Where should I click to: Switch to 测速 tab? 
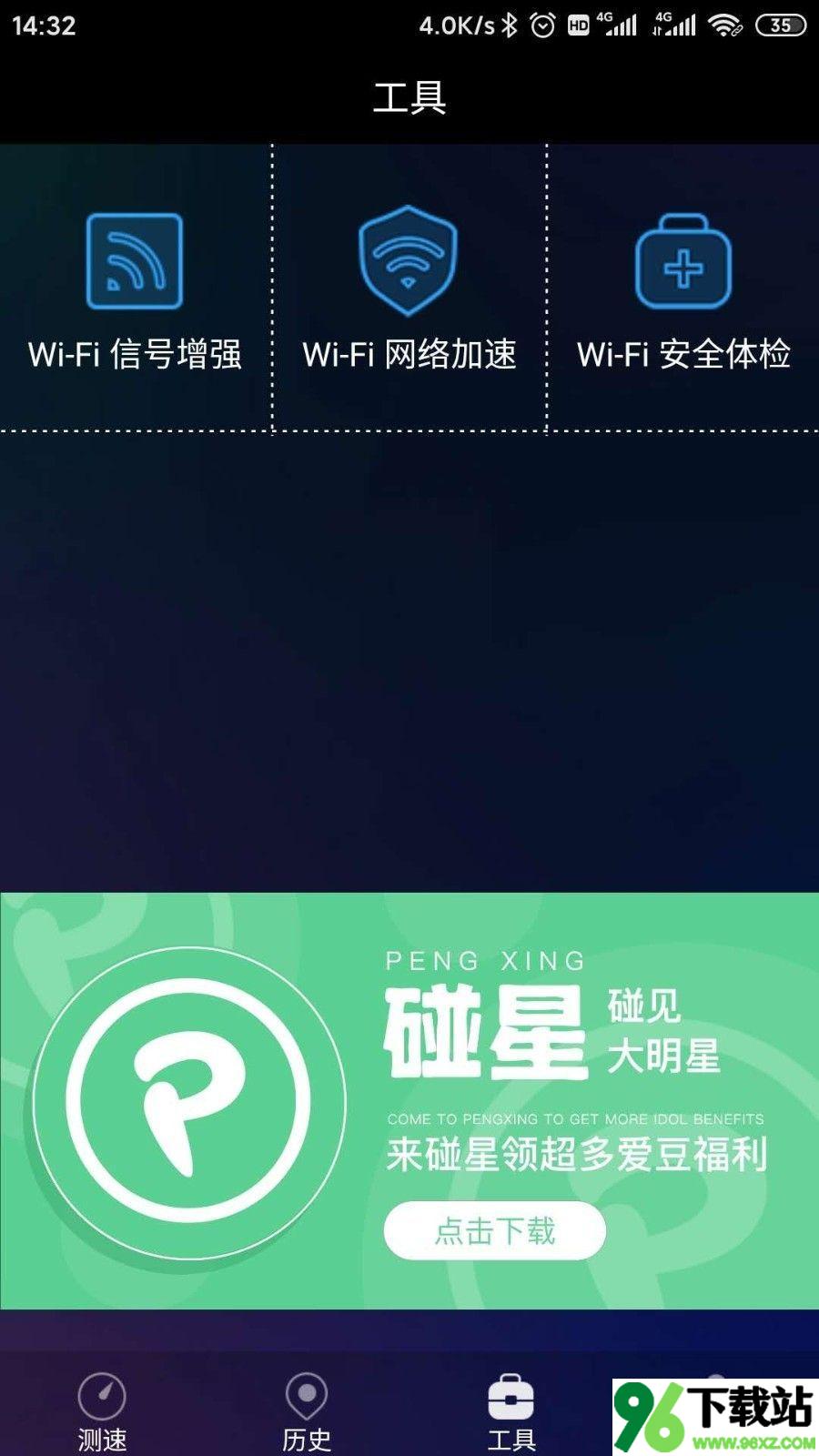pos(102,1411)
